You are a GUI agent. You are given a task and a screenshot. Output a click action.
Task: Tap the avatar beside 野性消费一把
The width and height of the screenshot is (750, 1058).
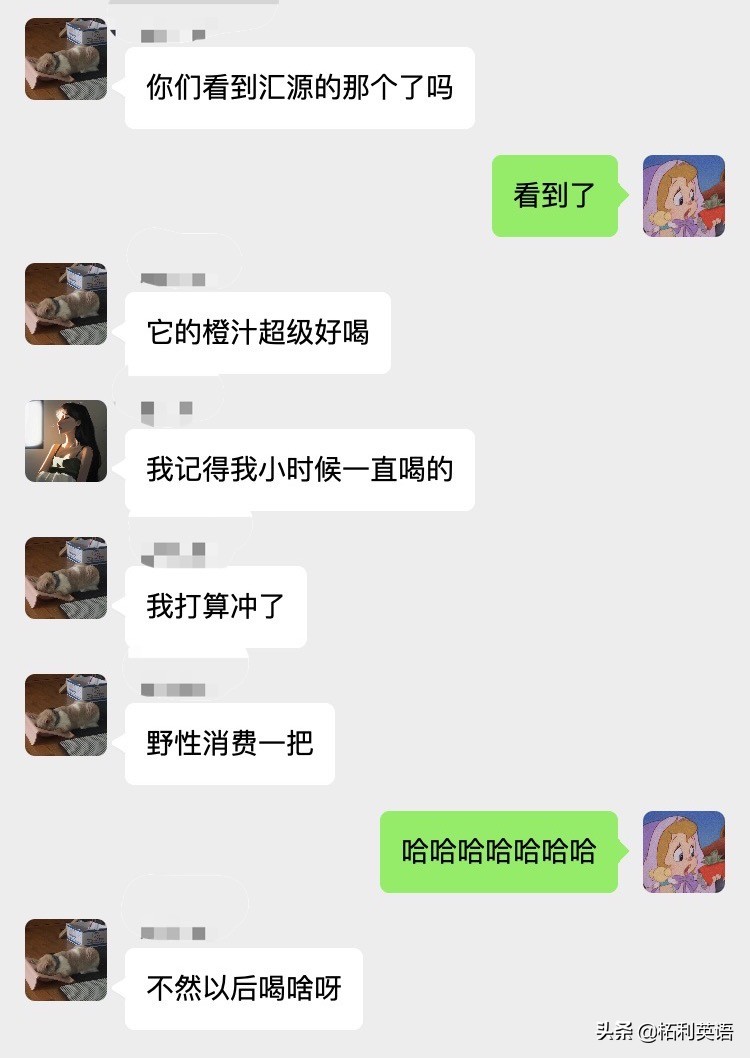(x=66, y=715)
